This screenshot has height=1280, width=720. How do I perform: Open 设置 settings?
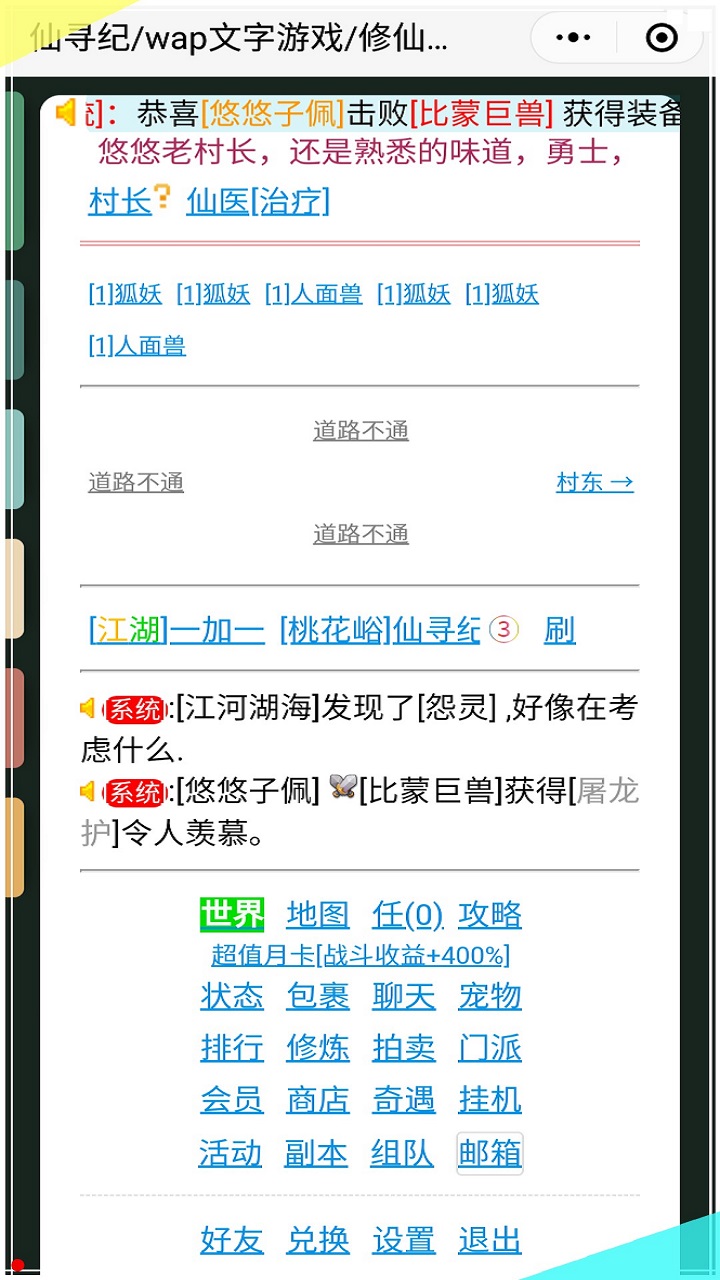click(x=404, y=1240)
